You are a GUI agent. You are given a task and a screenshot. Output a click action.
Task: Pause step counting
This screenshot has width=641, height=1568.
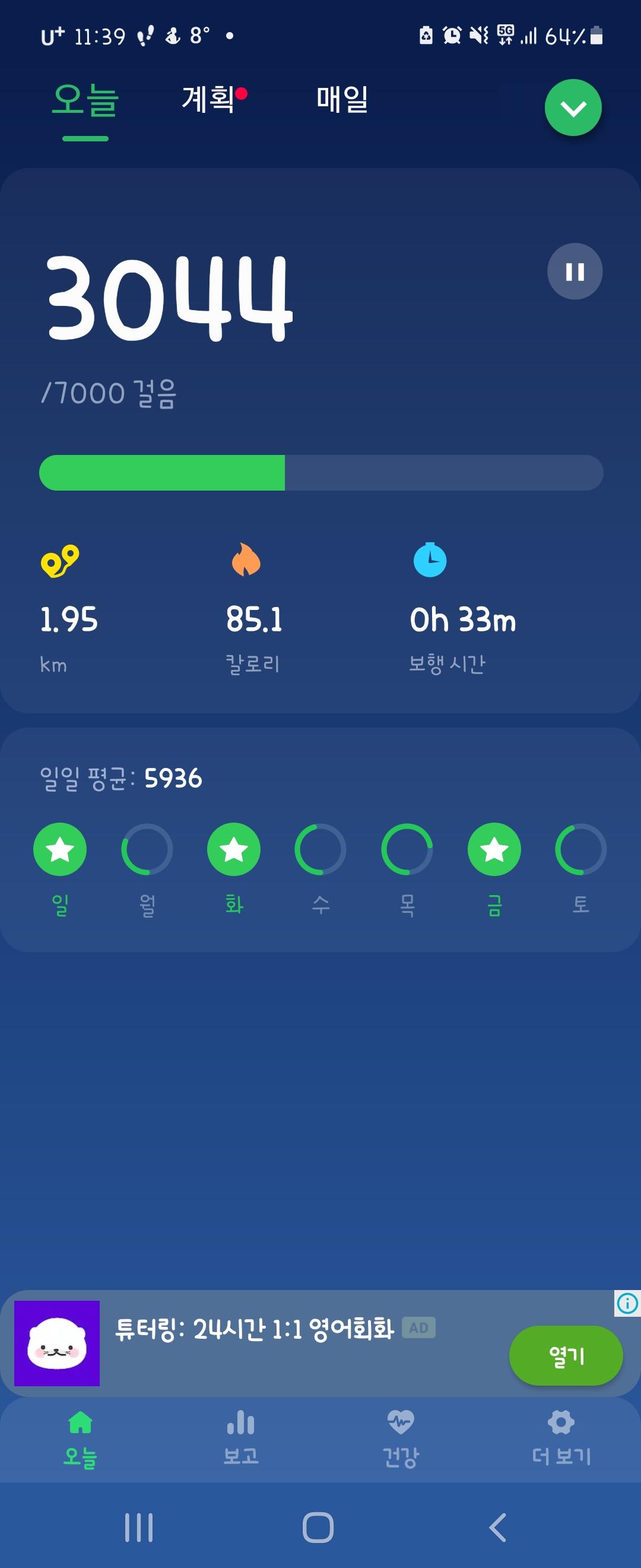coord(575,271)
